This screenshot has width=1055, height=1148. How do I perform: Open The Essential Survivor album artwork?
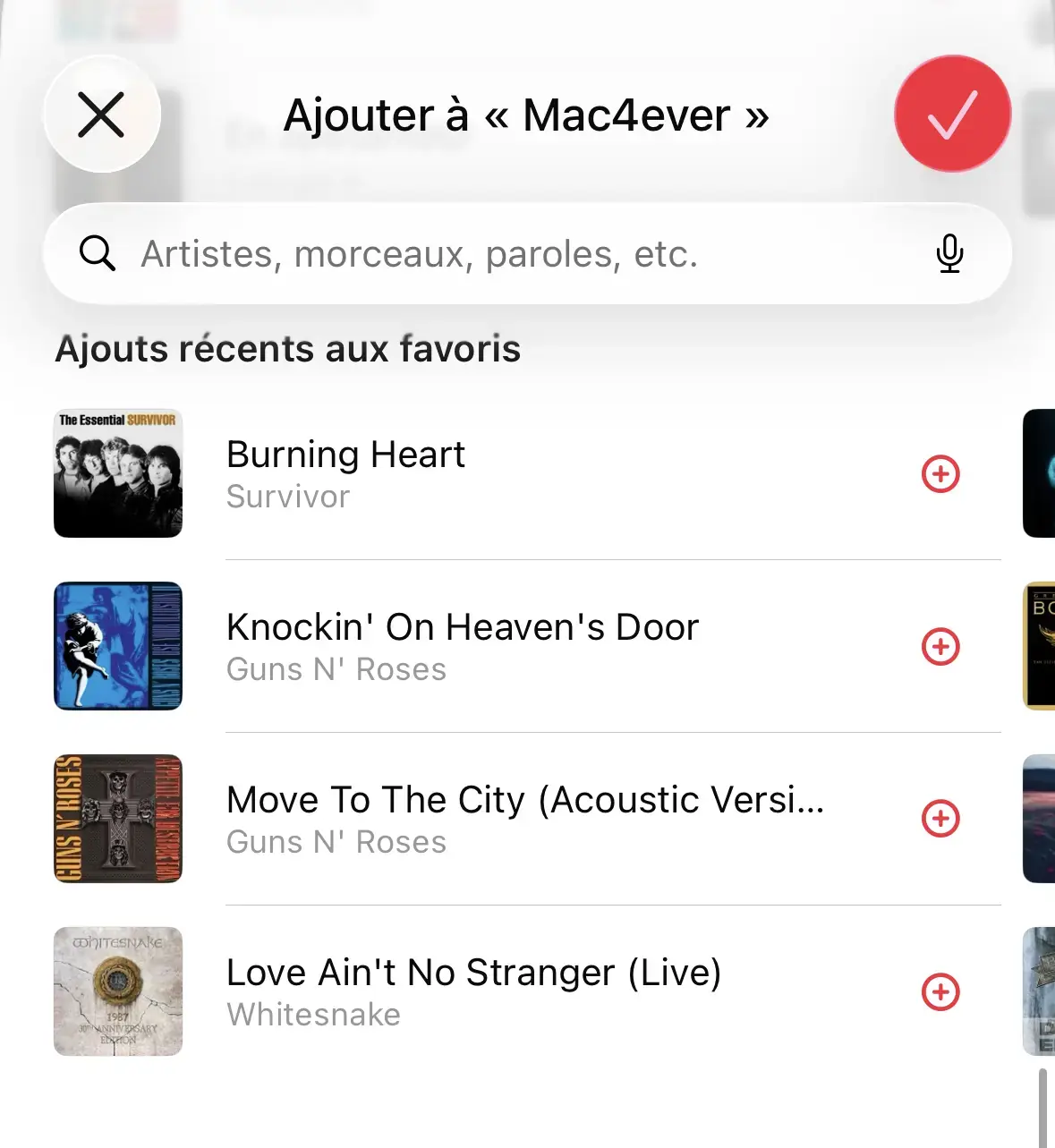[x=117, y=473]
